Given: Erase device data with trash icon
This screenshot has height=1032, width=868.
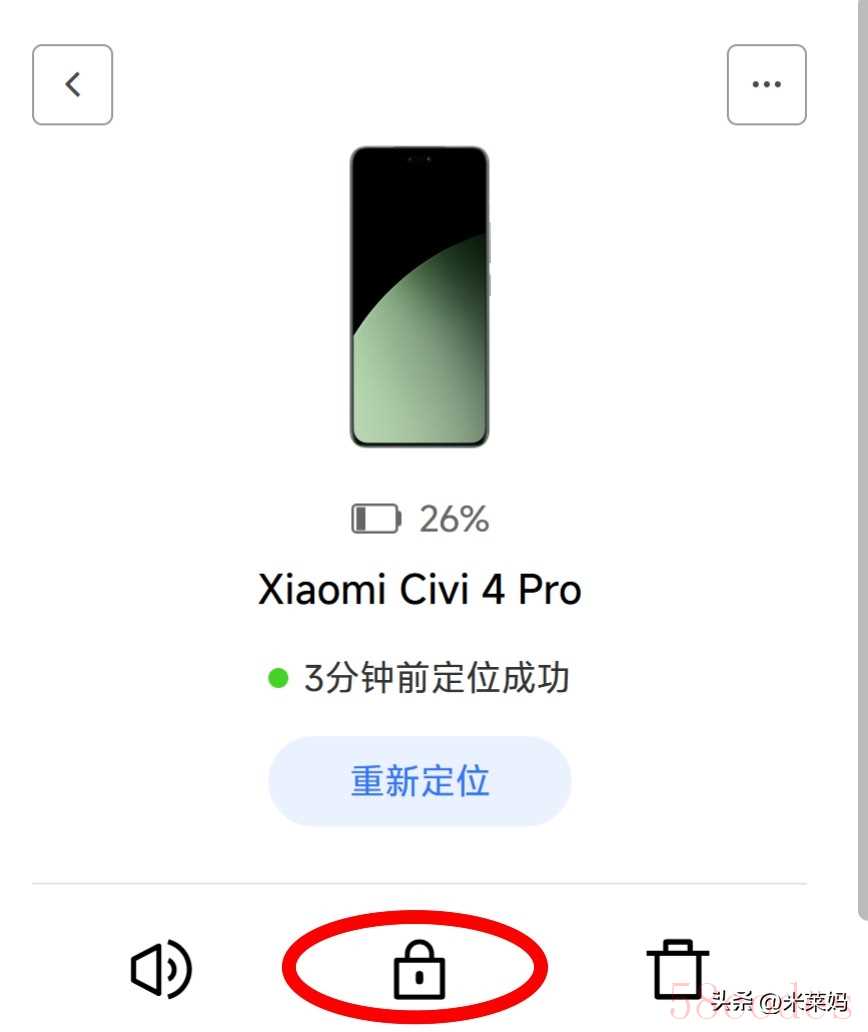Looking at the screenshot, I should 678,969.
